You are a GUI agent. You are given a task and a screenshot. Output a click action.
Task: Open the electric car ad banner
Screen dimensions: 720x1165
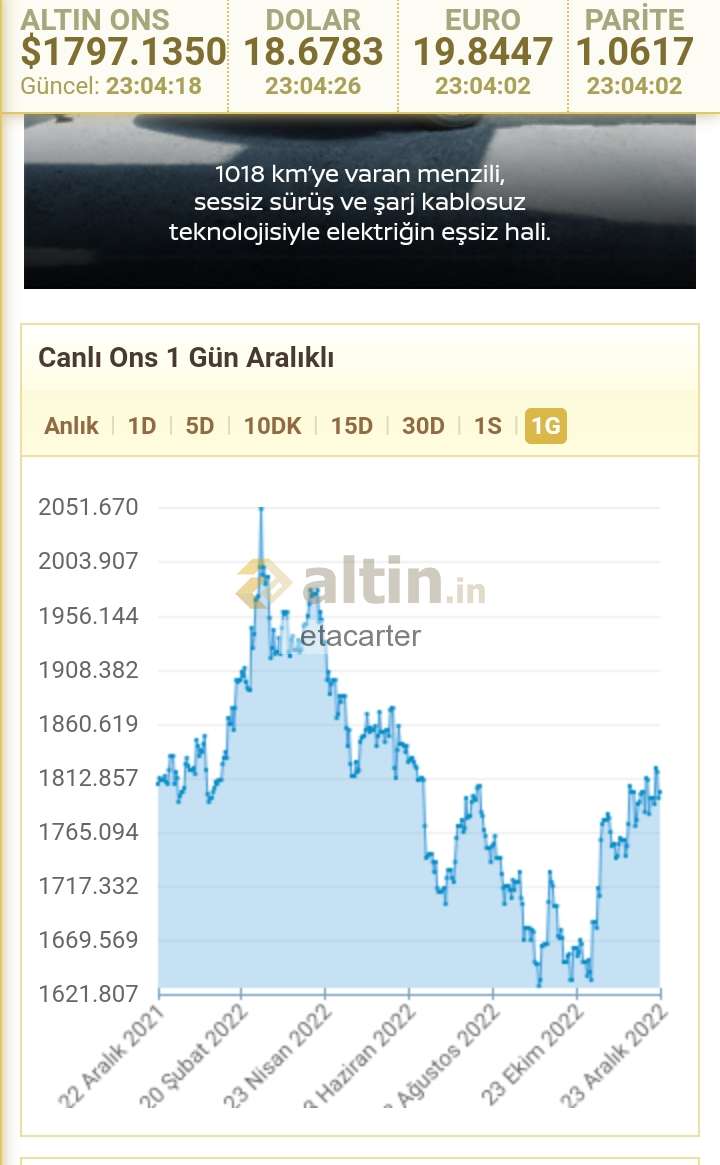(360, 201)
